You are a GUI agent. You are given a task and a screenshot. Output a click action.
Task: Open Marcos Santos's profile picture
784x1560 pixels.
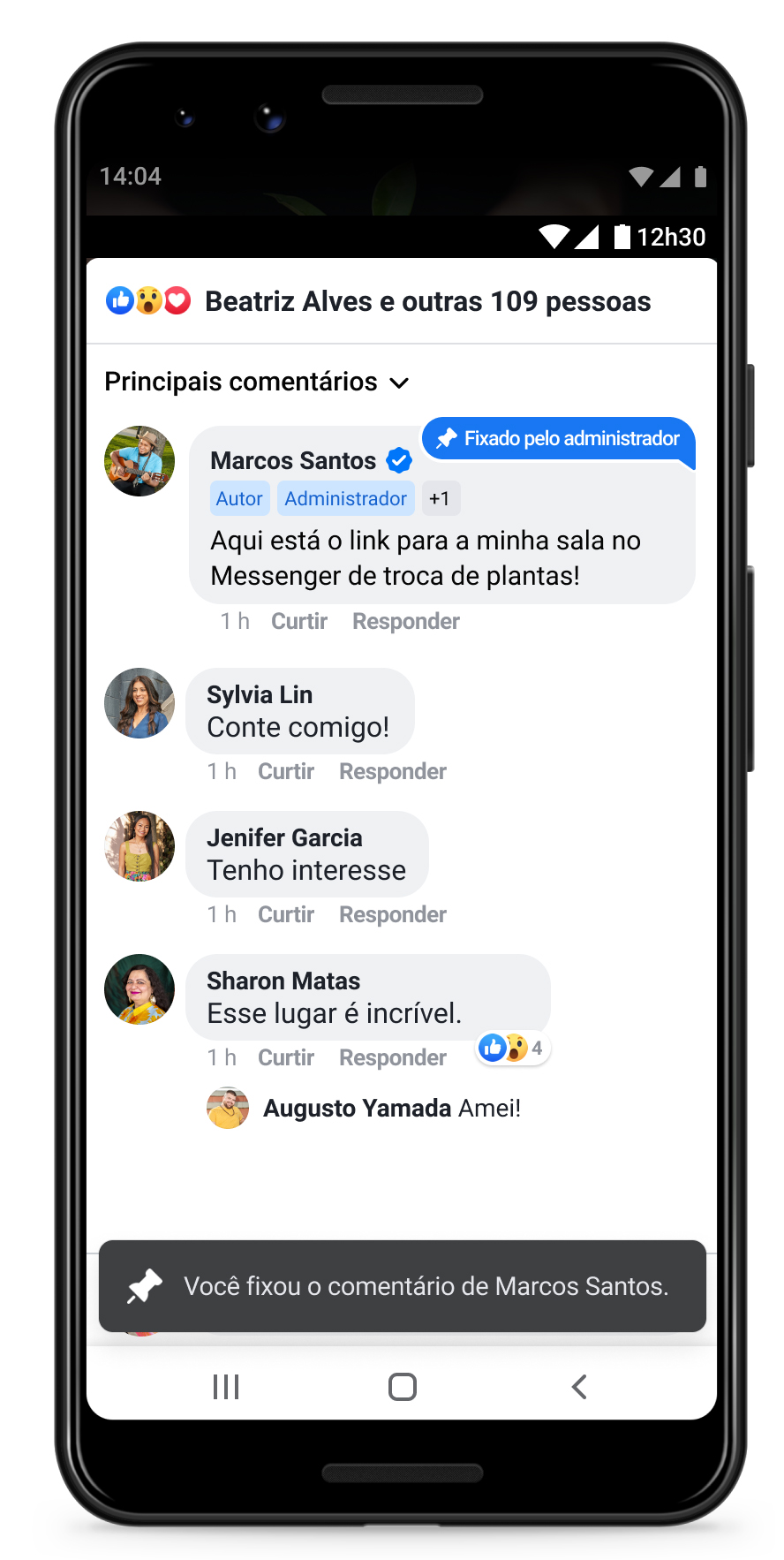click(x=139, y=461)
